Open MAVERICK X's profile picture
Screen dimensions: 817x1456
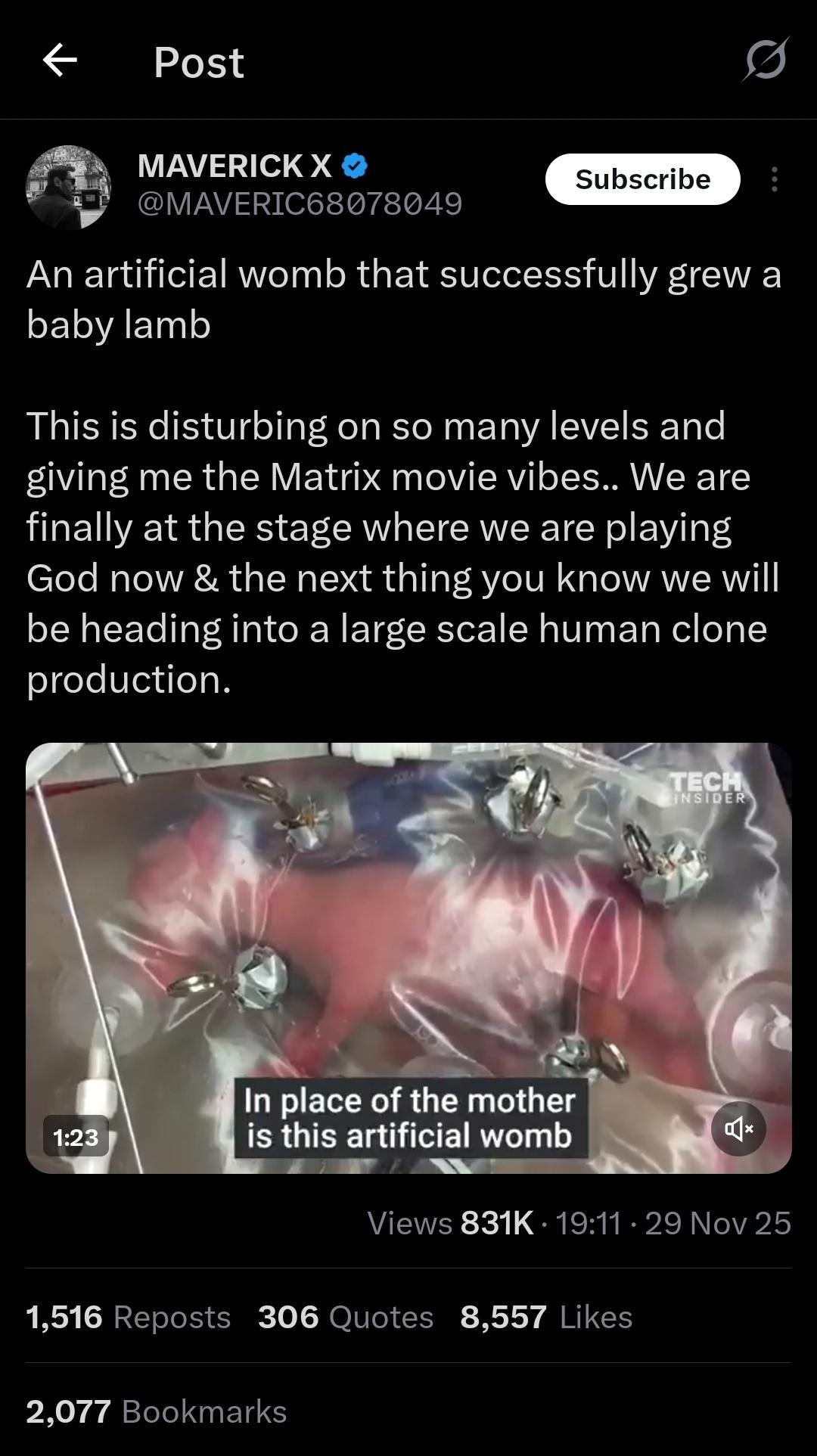point(69,187)
